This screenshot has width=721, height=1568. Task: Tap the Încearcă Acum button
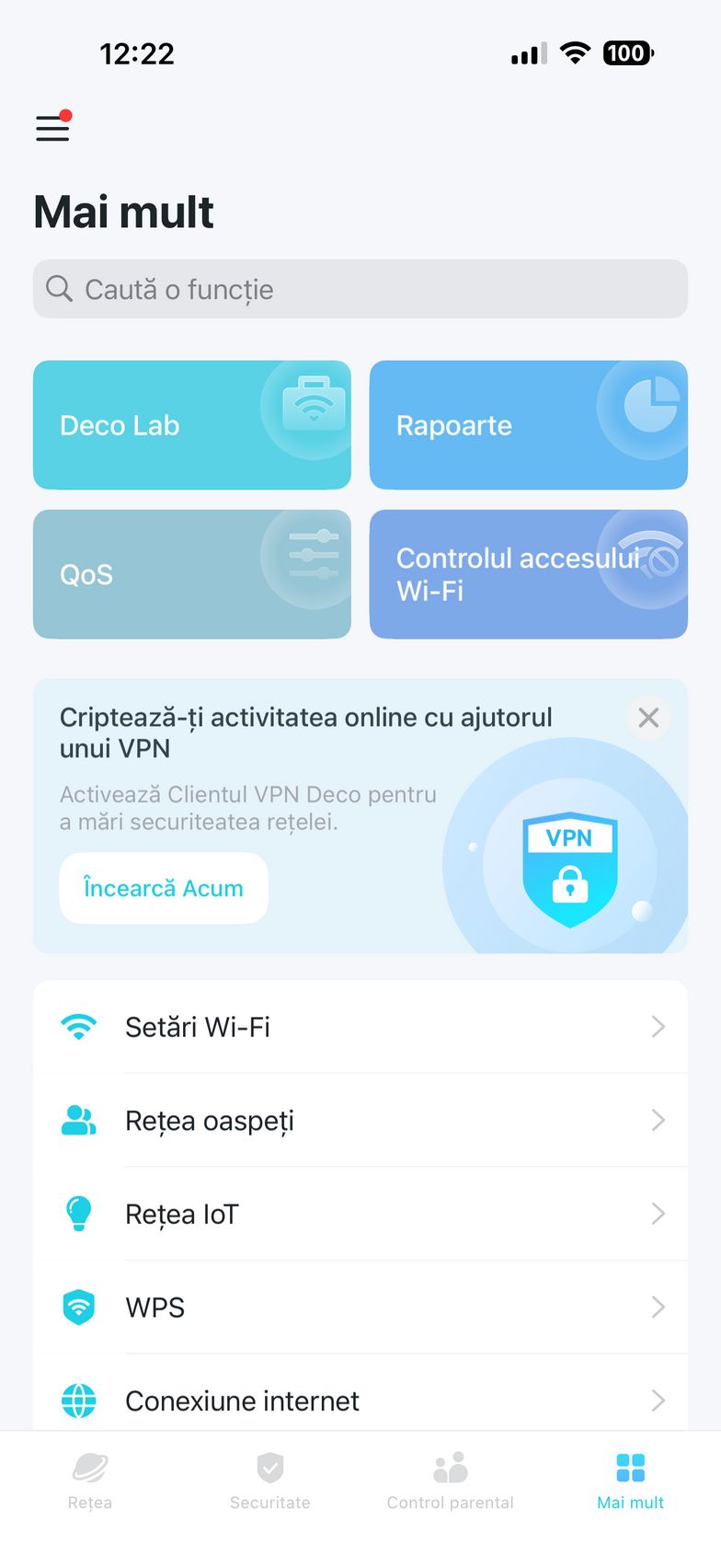[x=164, y=888]
